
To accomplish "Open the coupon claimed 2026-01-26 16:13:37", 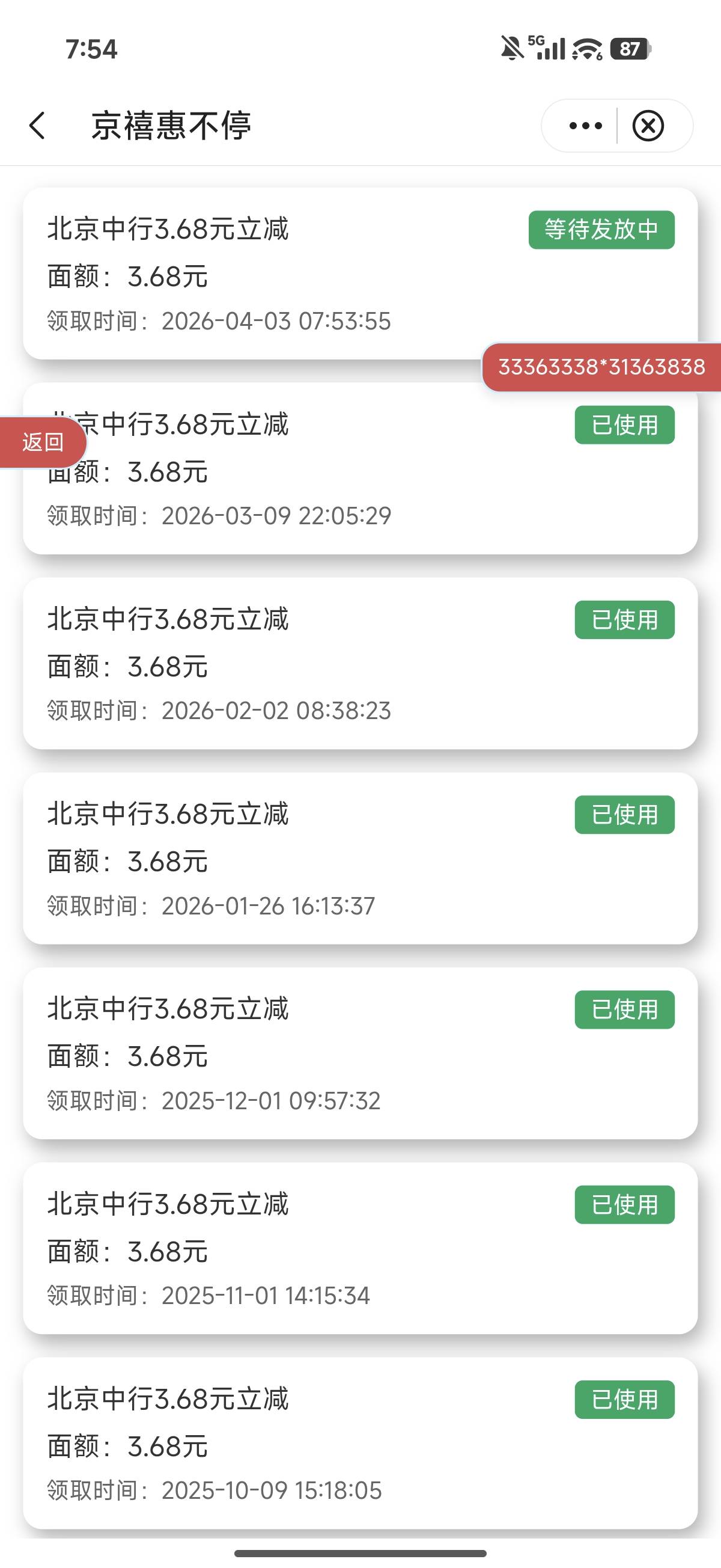I will [360, 859].
